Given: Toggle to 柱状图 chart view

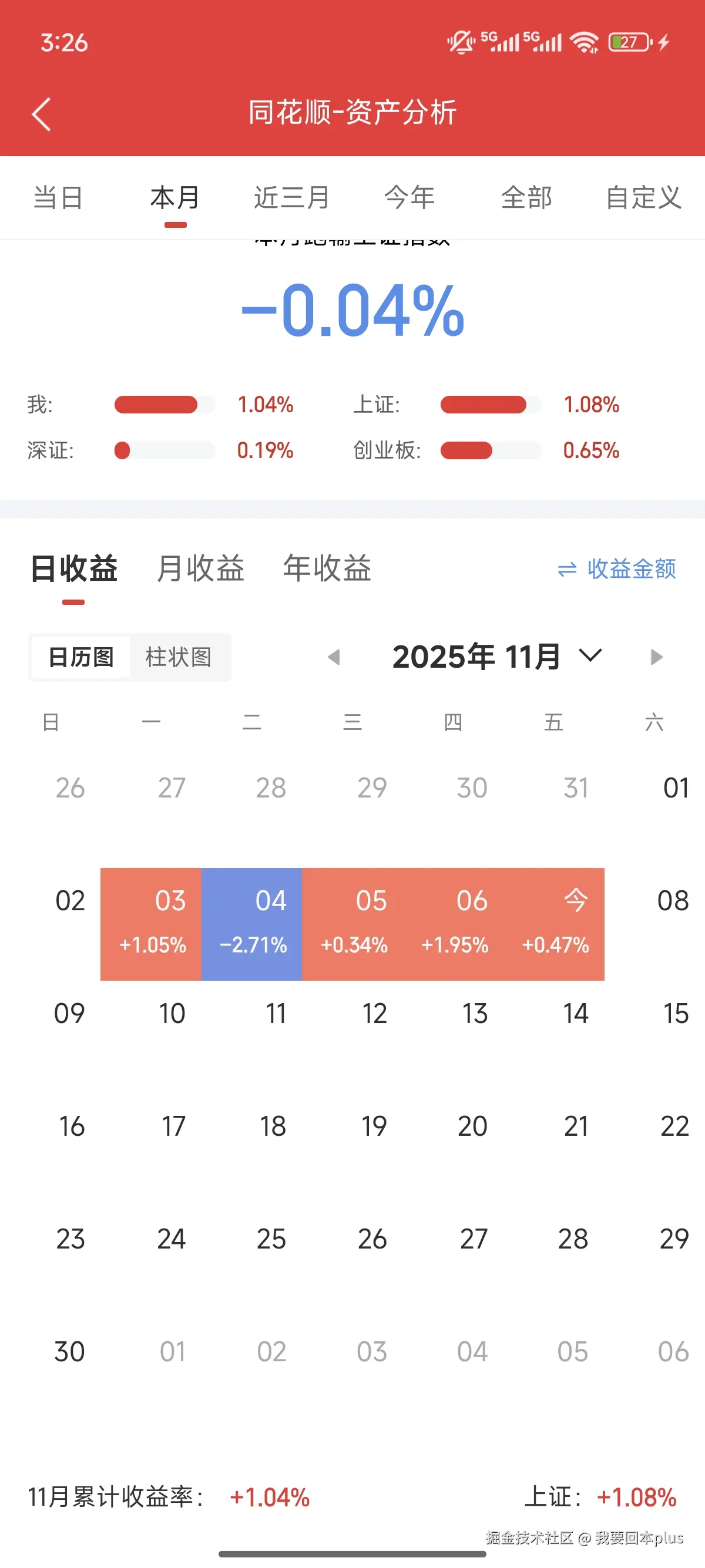Looking at the screenshot, I should tap(180, 657).
